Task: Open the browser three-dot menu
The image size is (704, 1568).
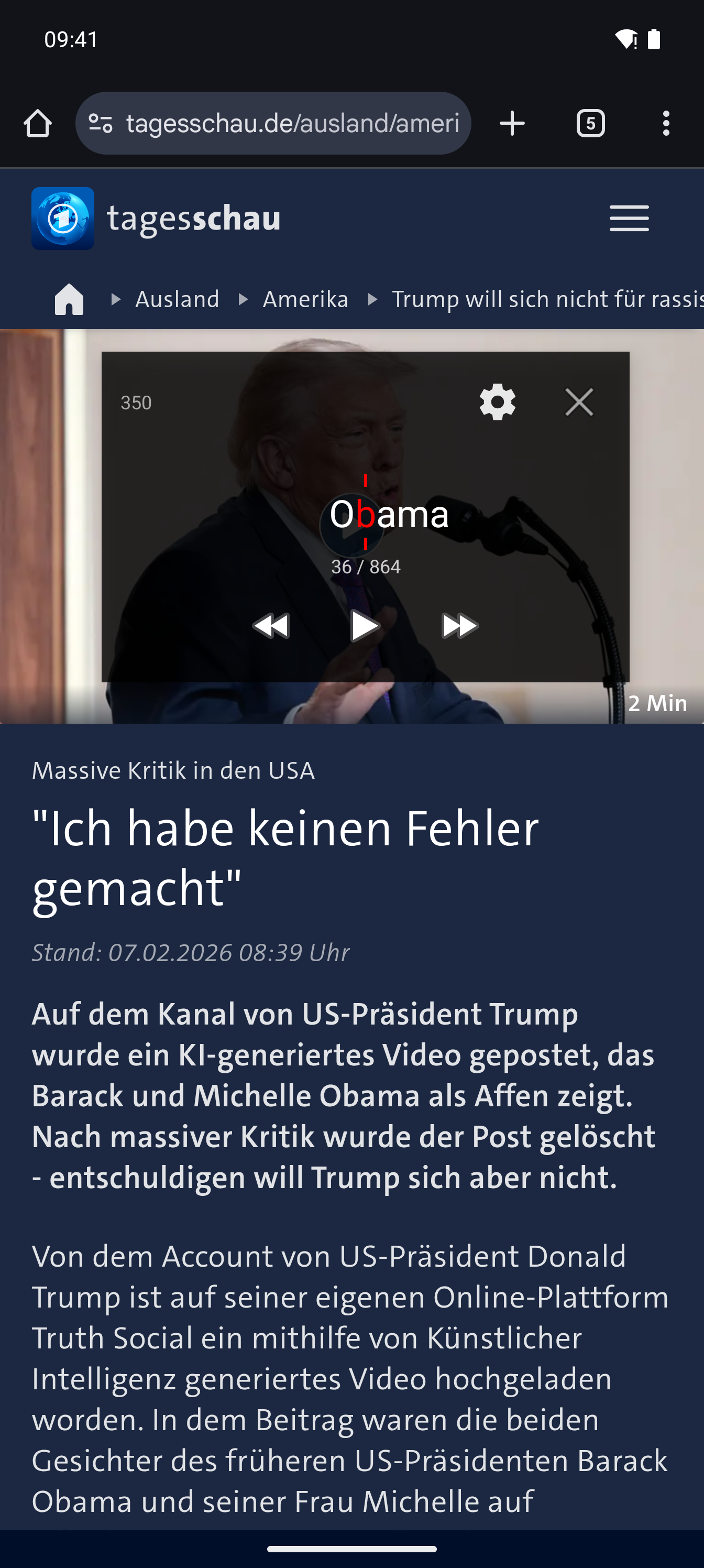Action: (x=666, y=122)
